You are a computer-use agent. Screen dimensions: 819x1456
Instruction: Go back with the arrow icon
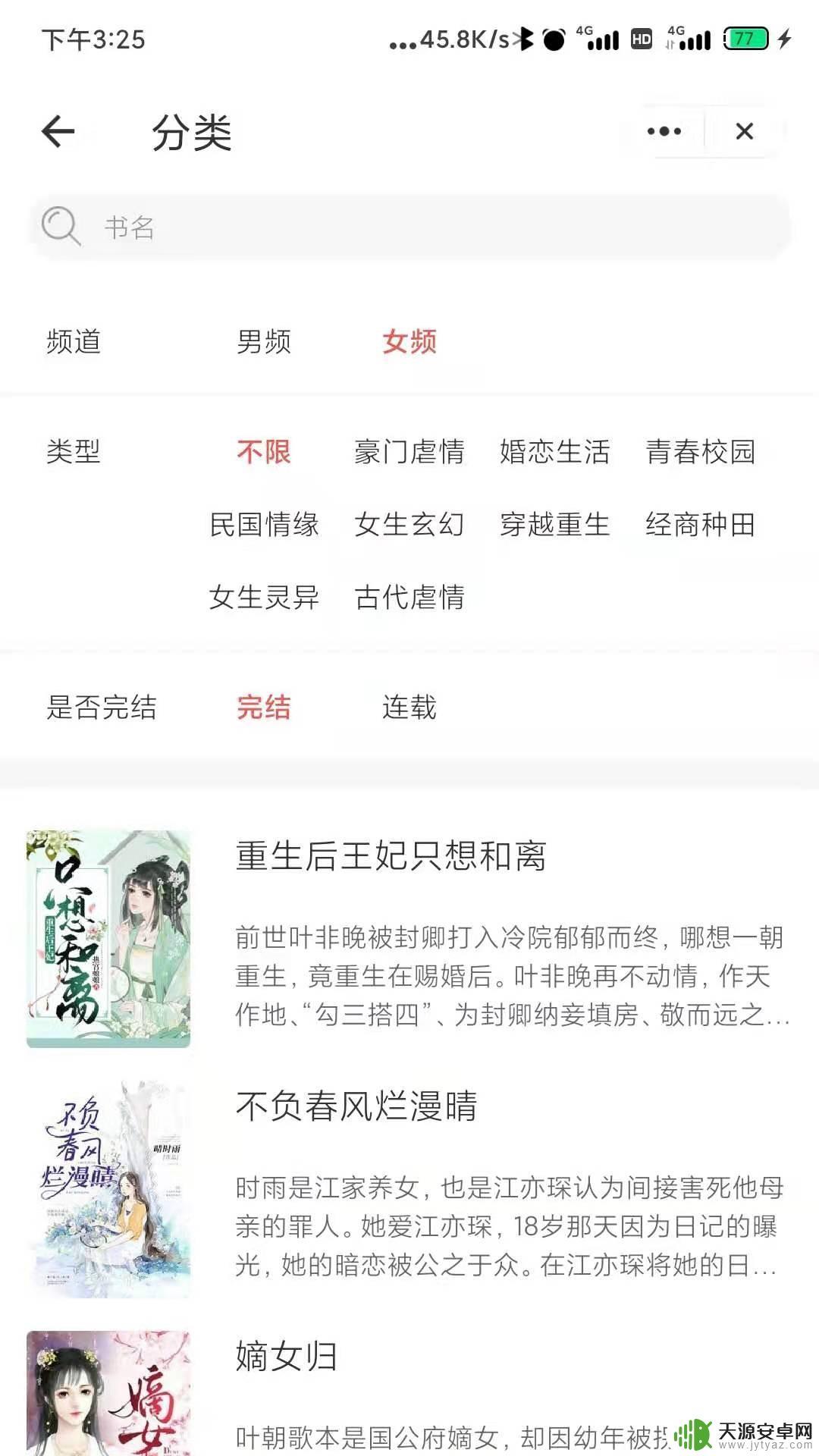pos(58,132)
